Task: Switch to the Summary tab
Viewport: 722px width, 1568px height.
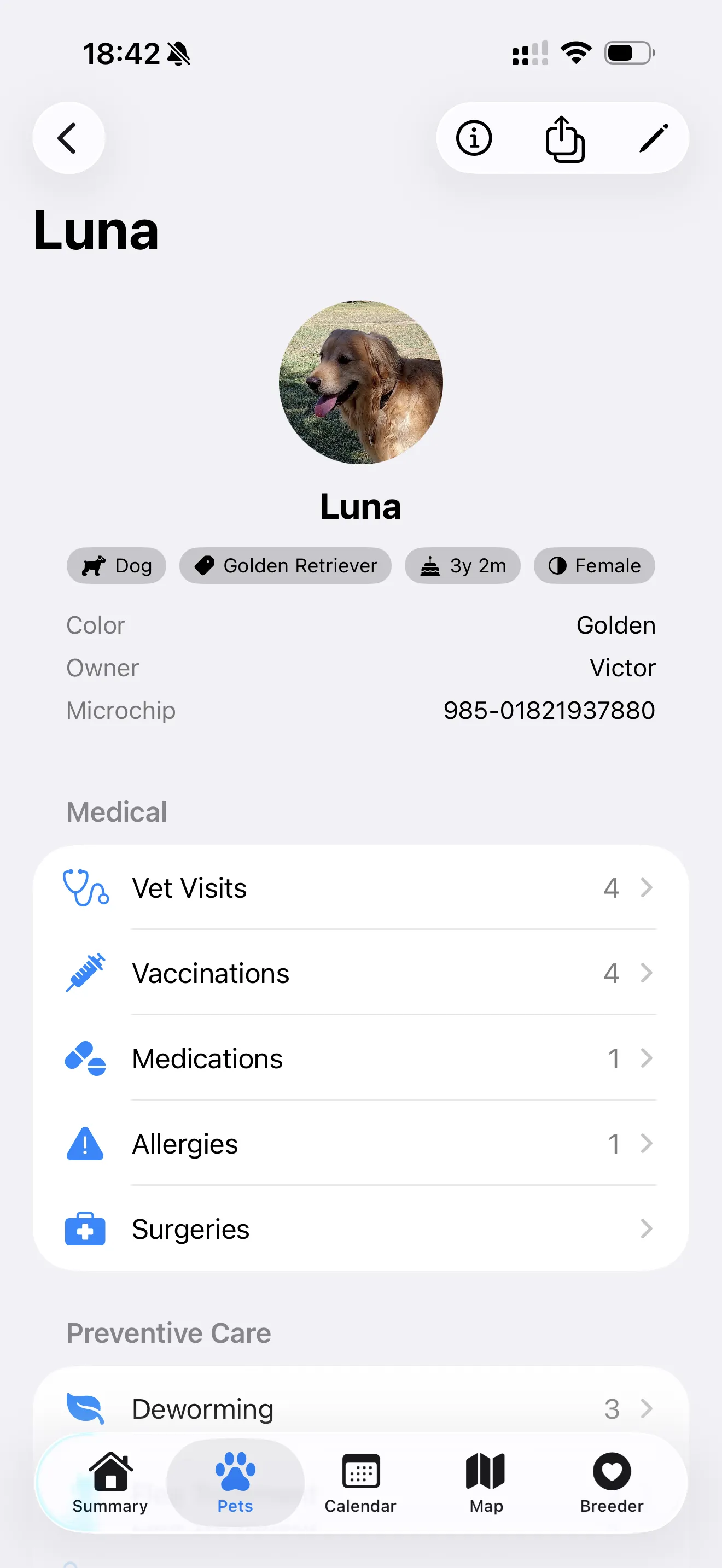Action: pyautogui.click(x=110, y=1483)
